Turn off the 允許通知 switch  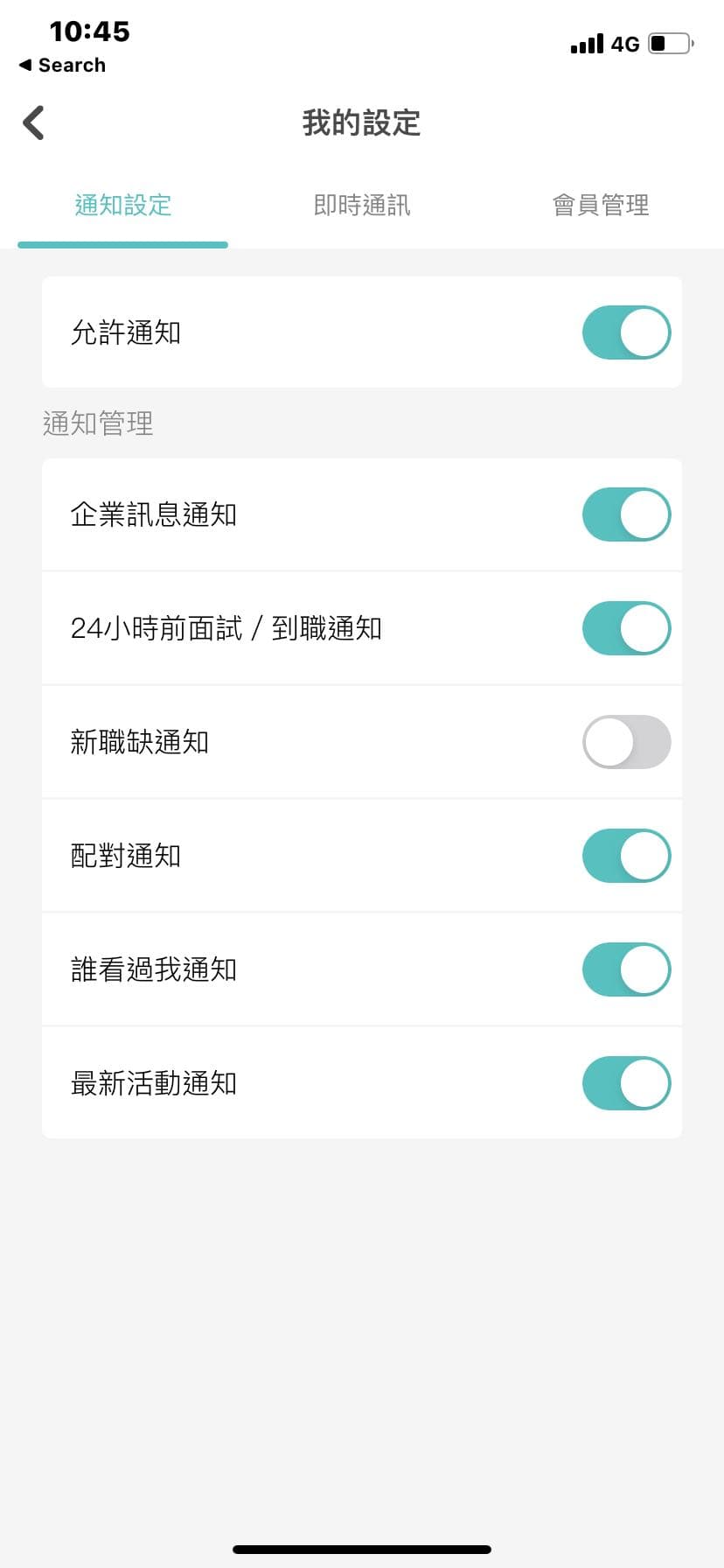tap(626, 332)
